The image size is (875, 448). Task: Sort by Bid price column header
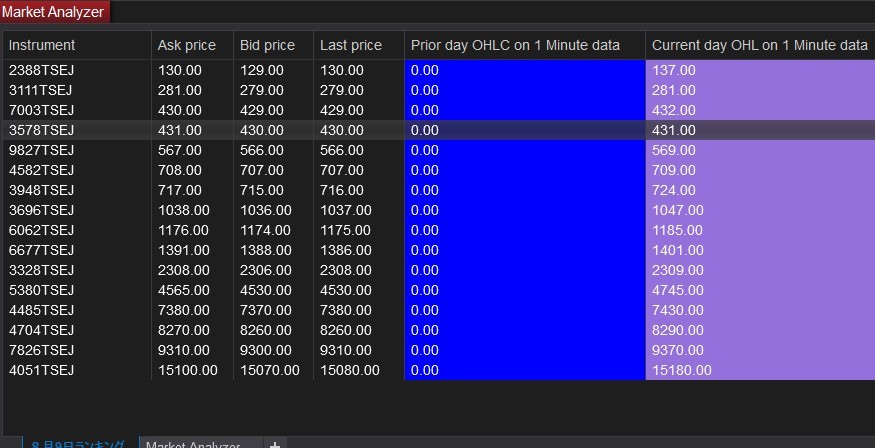coord(267,45)
